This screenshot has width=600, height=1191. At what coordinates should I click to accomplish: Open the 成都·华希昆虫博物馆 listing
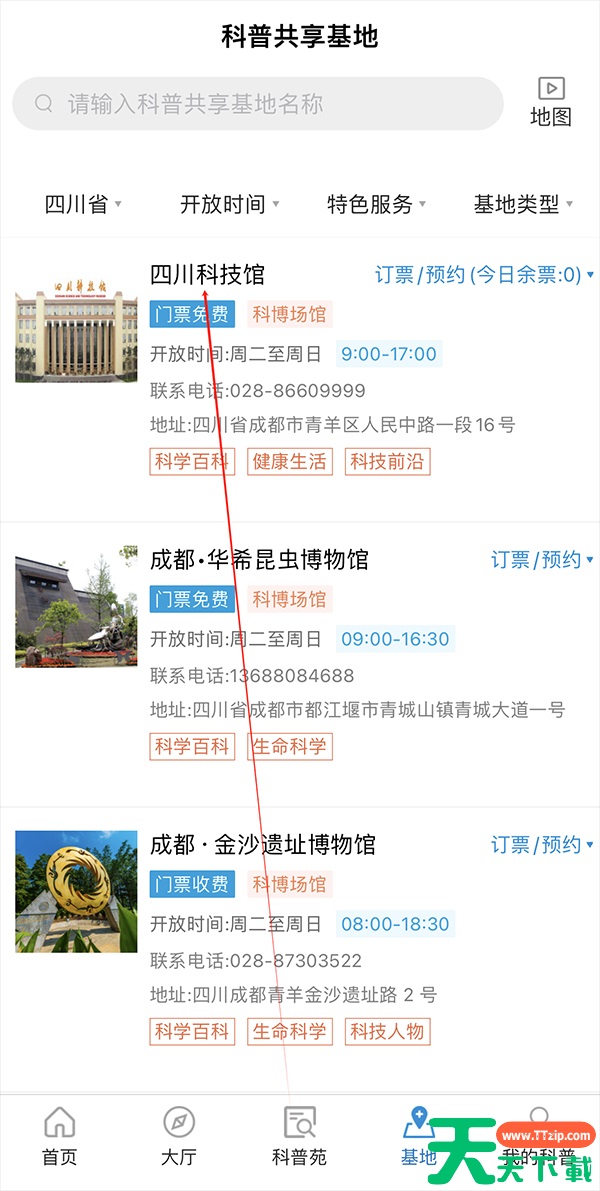[259, 559]
